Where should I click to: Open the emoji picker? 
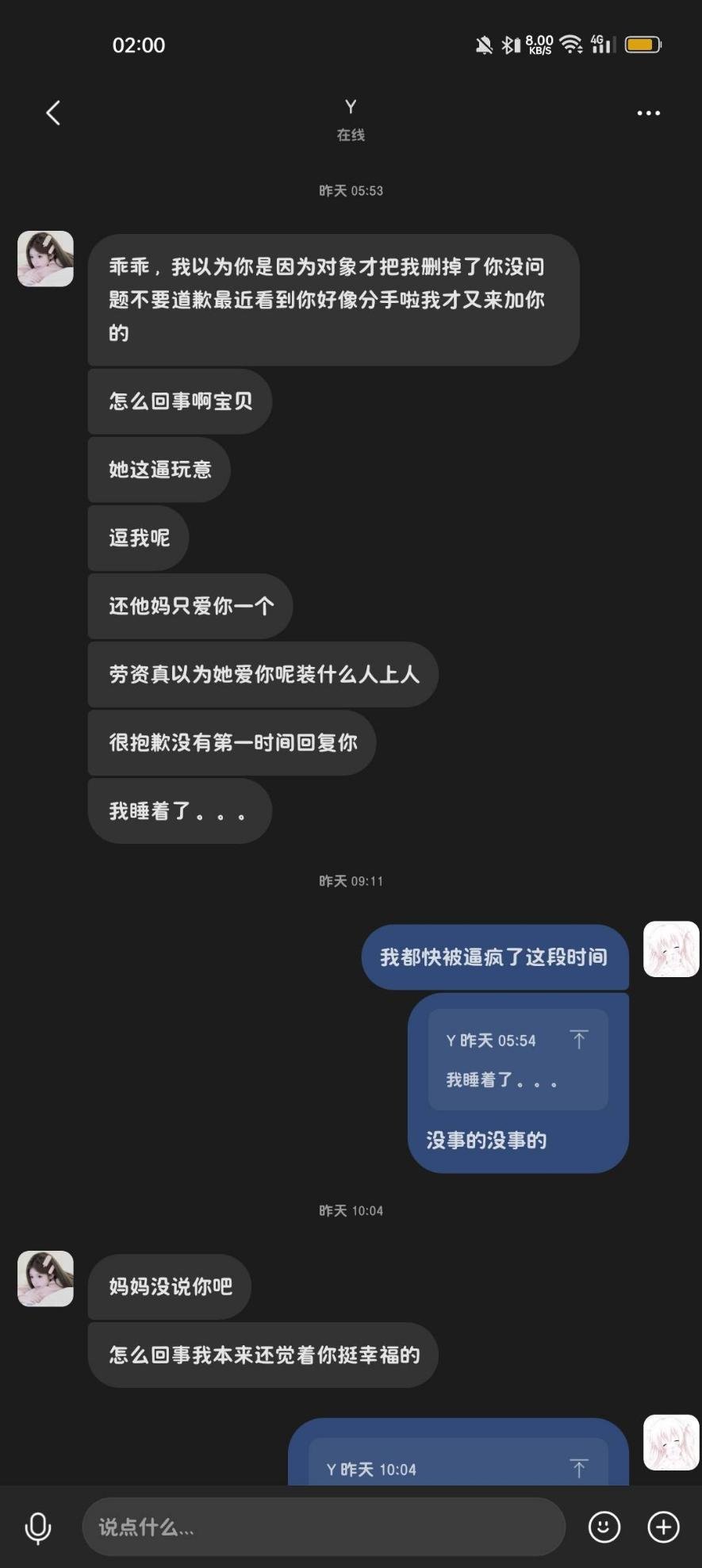pyautogui.click(x=604, y=1527)
